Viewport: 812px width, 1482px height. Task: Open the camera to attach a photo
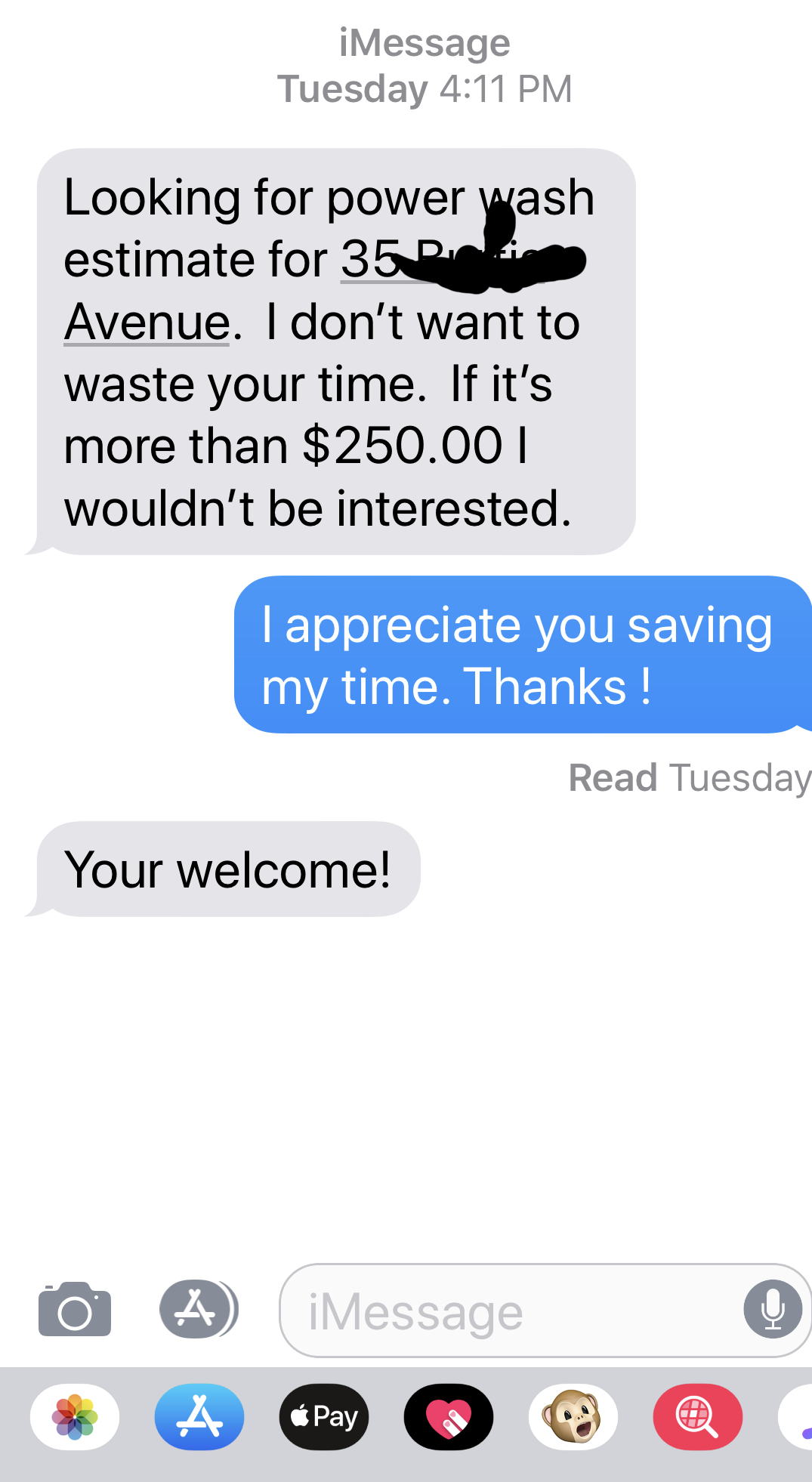(75, 1309)
